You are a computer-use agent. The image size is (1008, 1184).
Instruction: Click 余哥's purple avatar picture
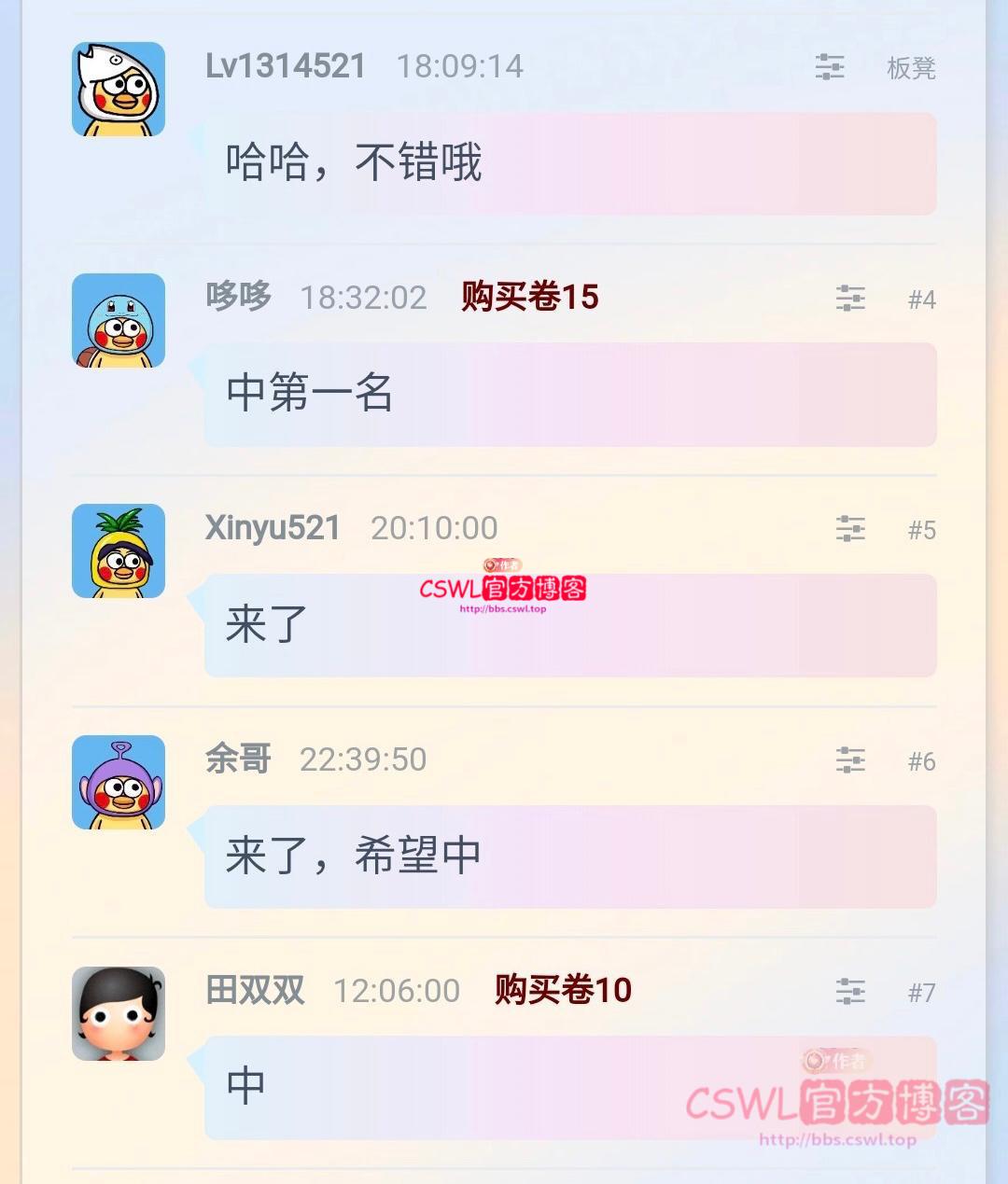pos(118,783)
